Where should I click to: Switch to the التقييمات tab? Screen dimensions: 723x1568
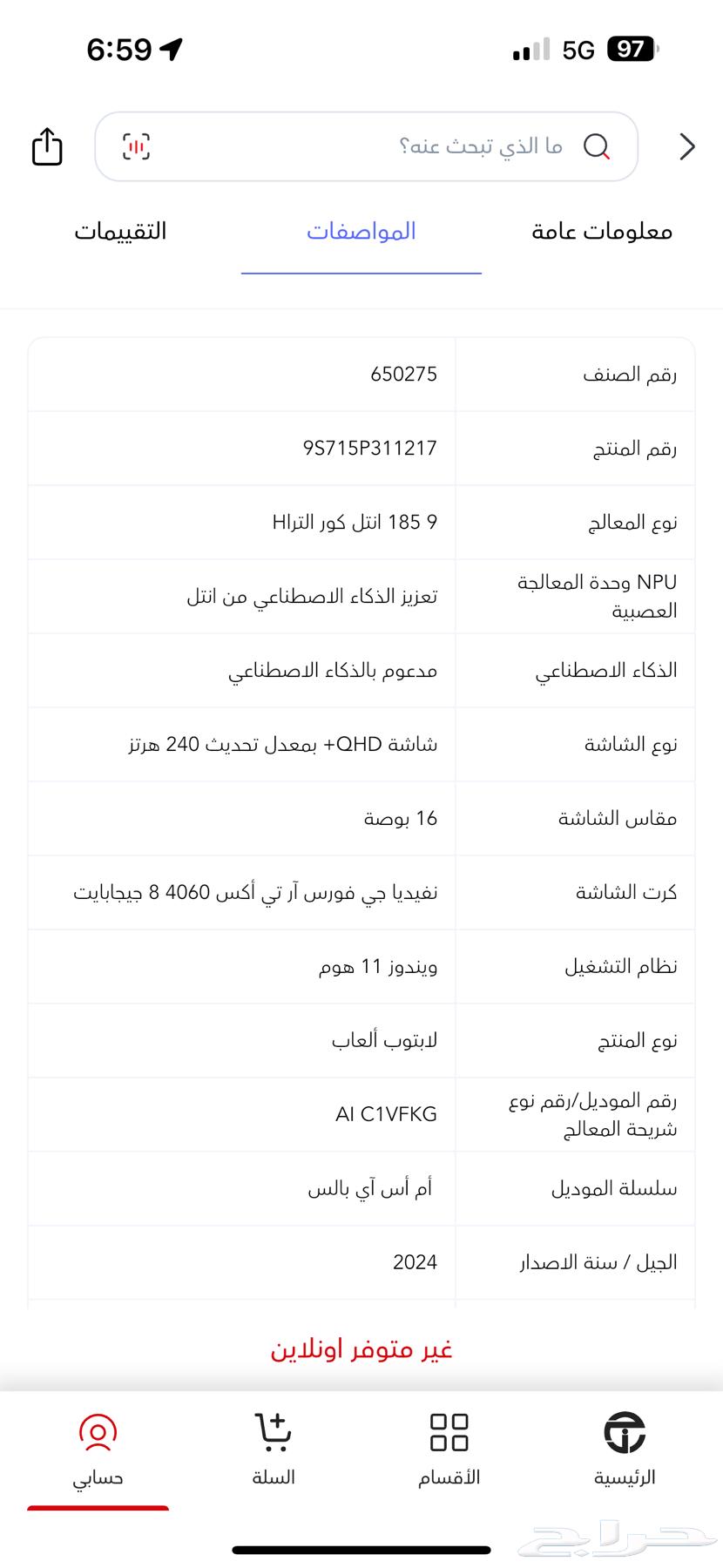pos(122,231)
